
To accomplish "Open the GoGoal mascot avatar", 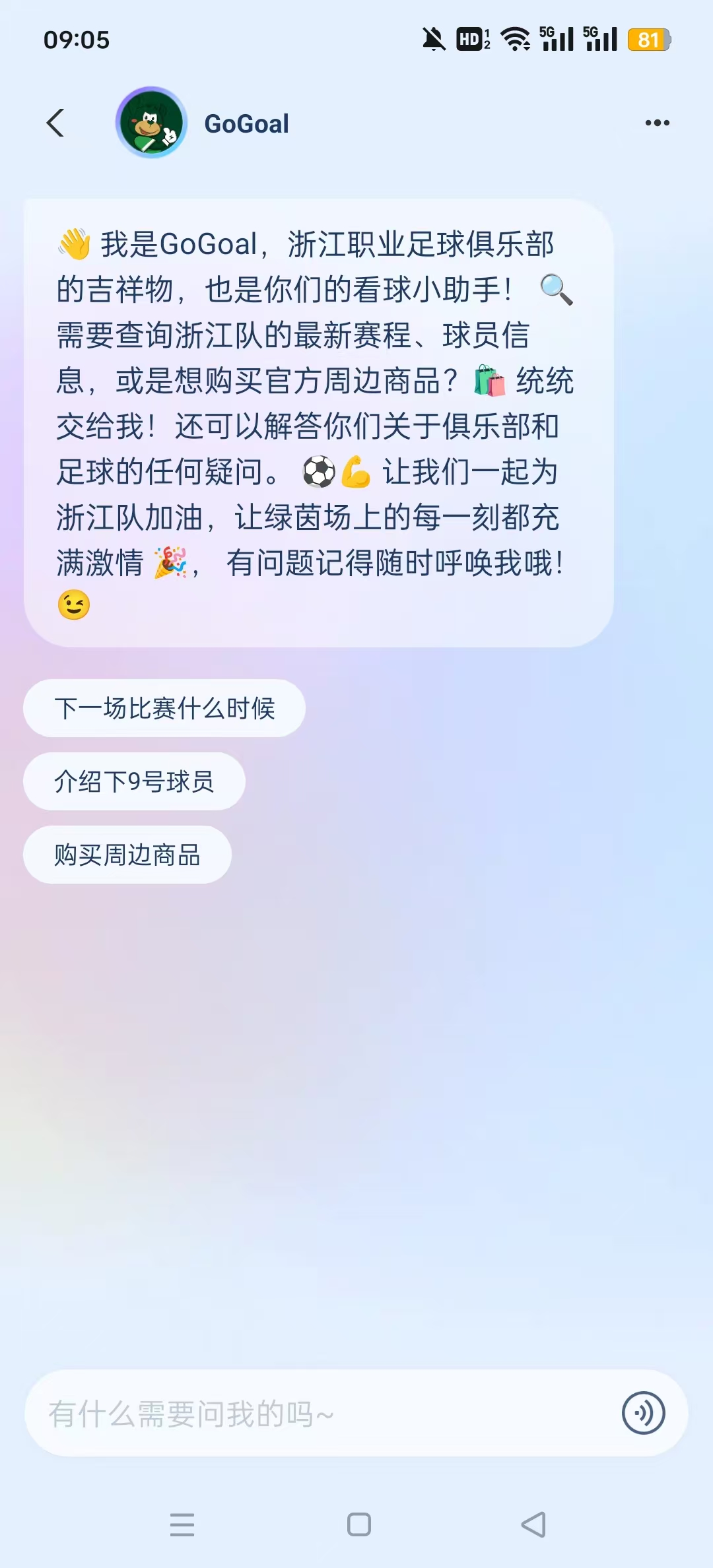I will click(152, 123).
